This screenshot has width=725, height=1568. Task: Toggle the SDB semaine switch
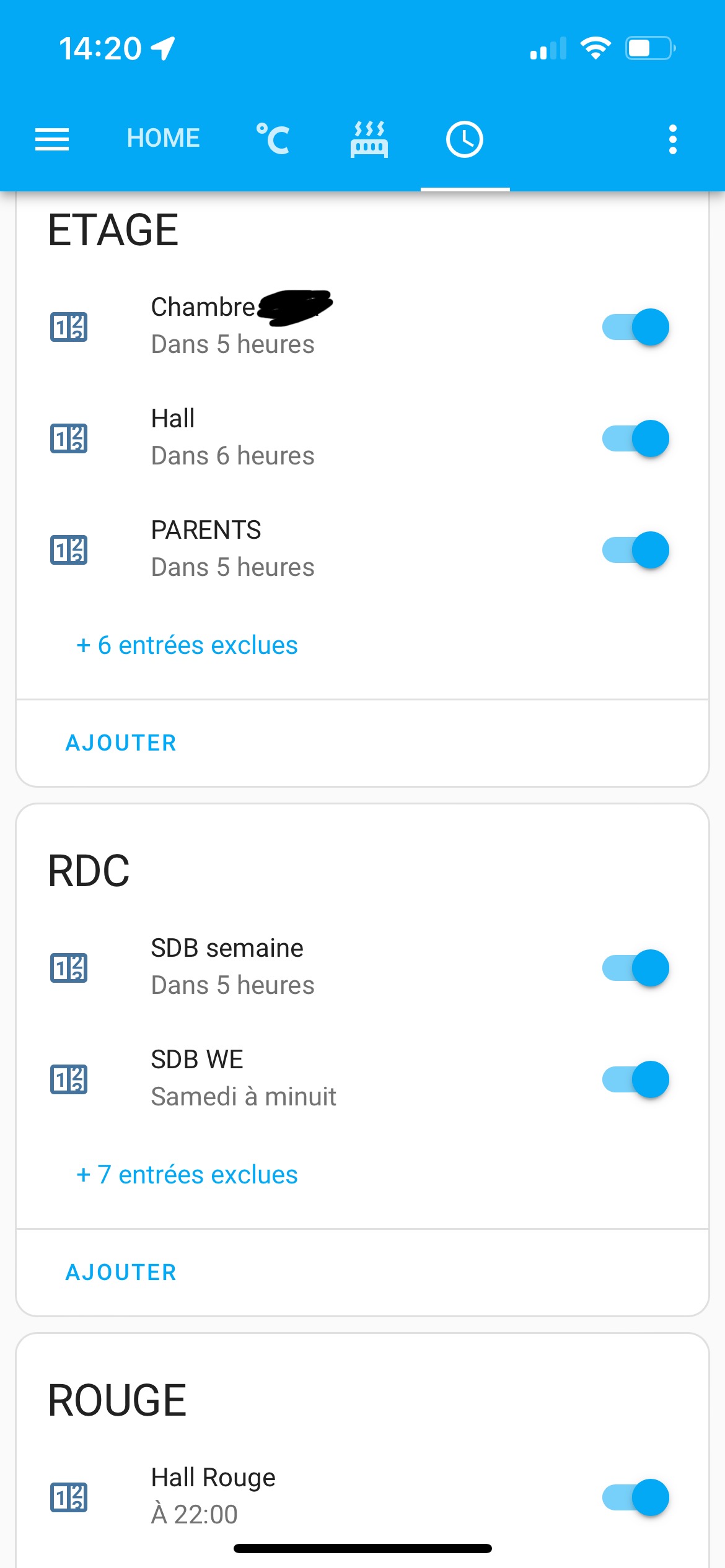635,968
